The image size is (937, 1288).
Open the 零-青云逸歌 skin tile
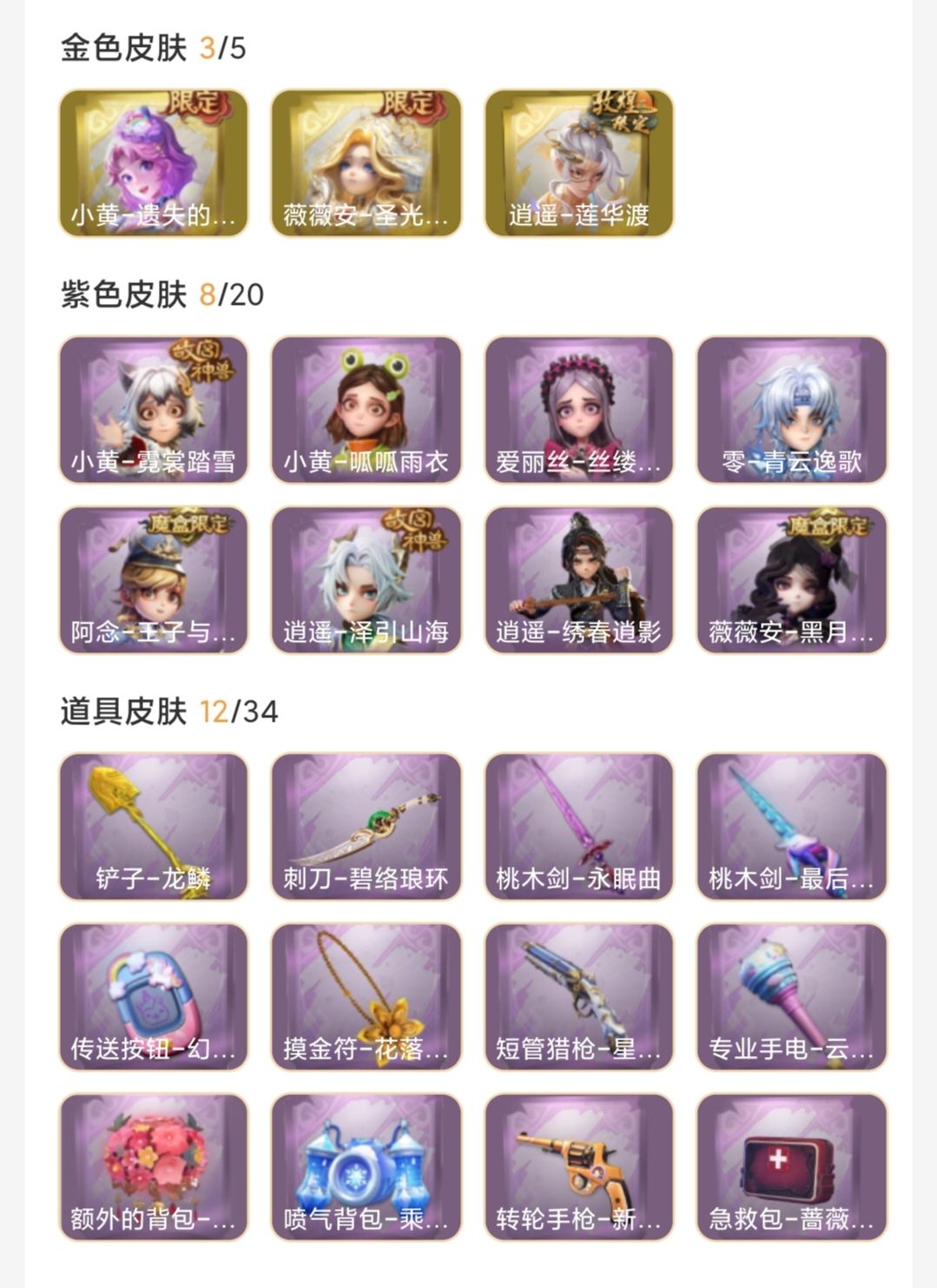point(792,410)
